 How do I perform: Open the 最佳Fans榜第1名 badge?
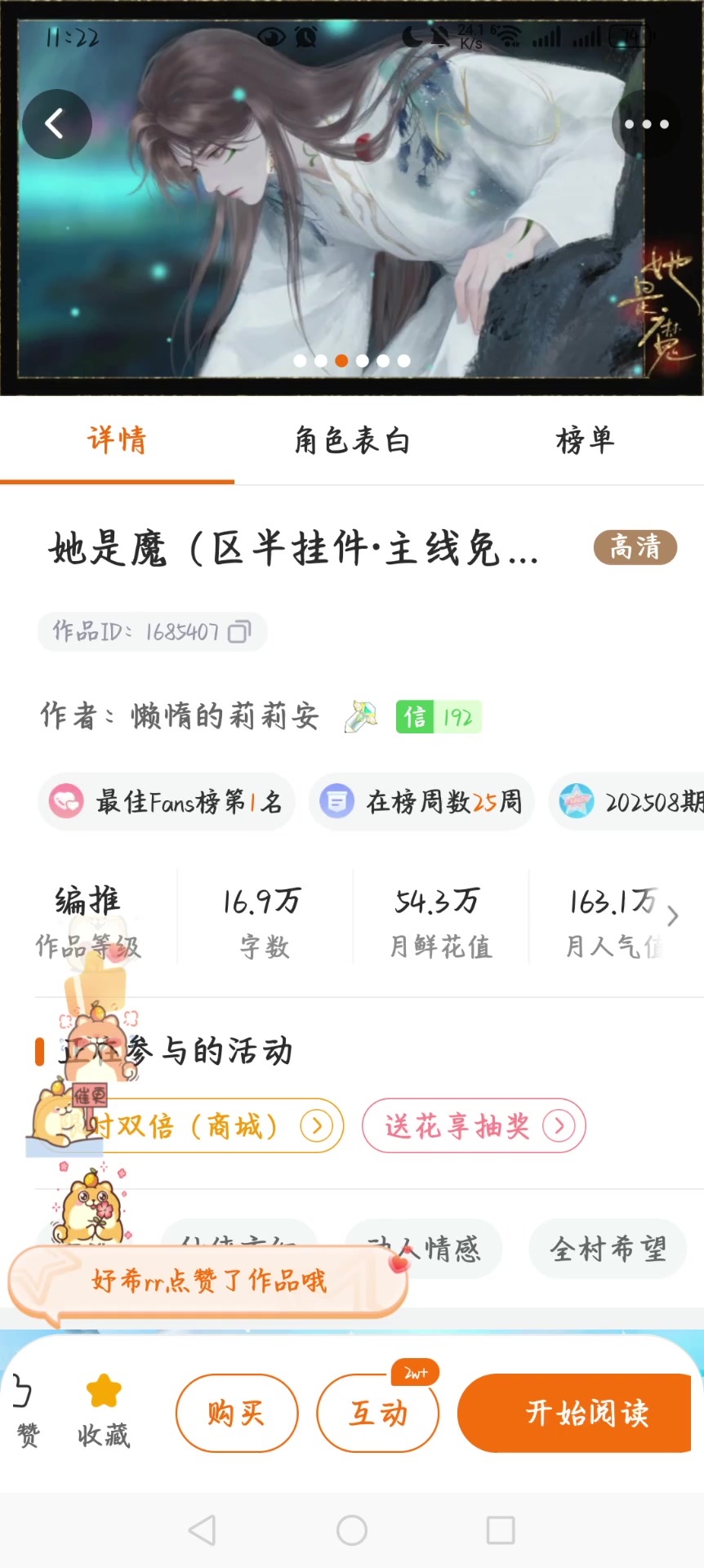tap(167, 802)
